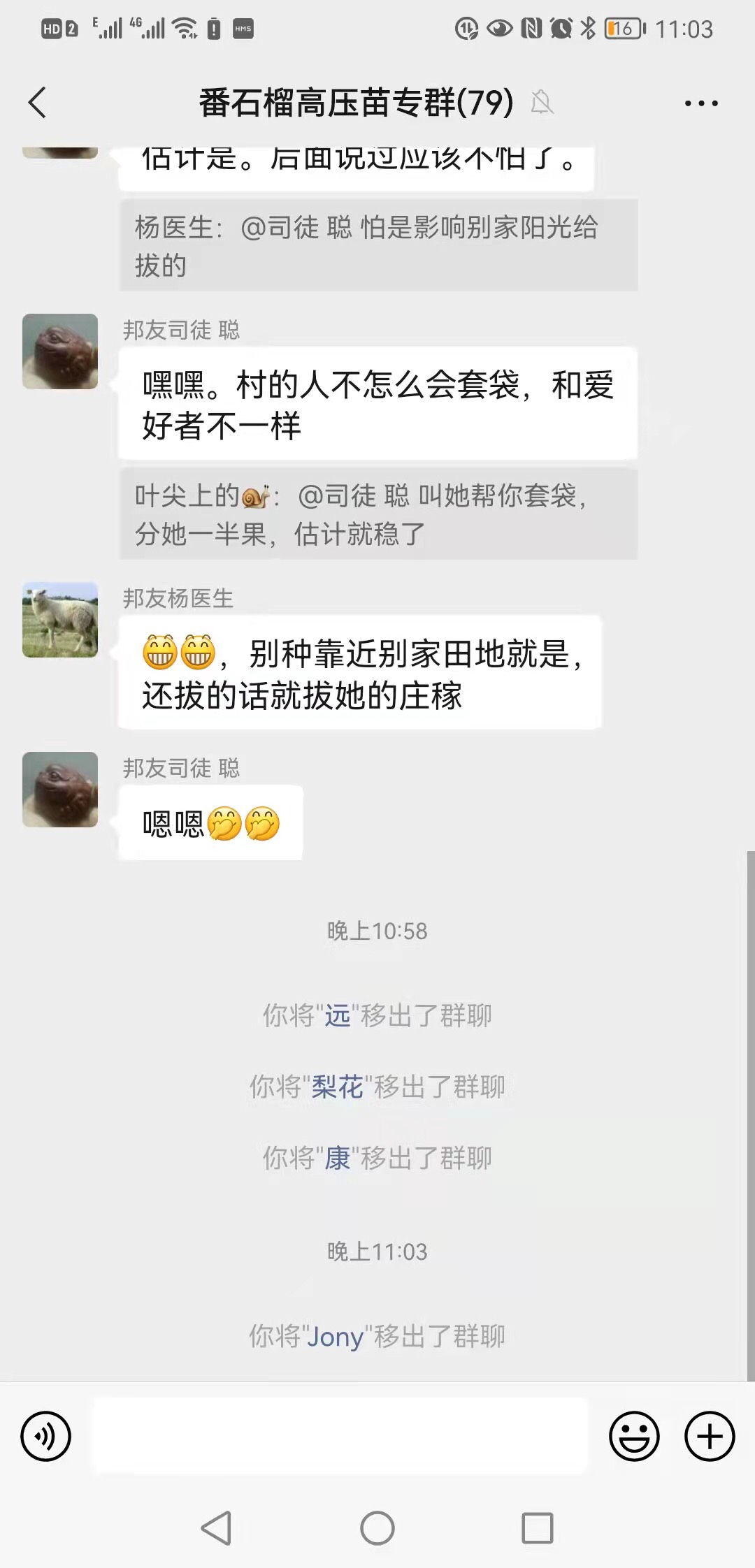Open the three-dot group chat menu
The image size is (755, 1568).
[x=700, y=103]
